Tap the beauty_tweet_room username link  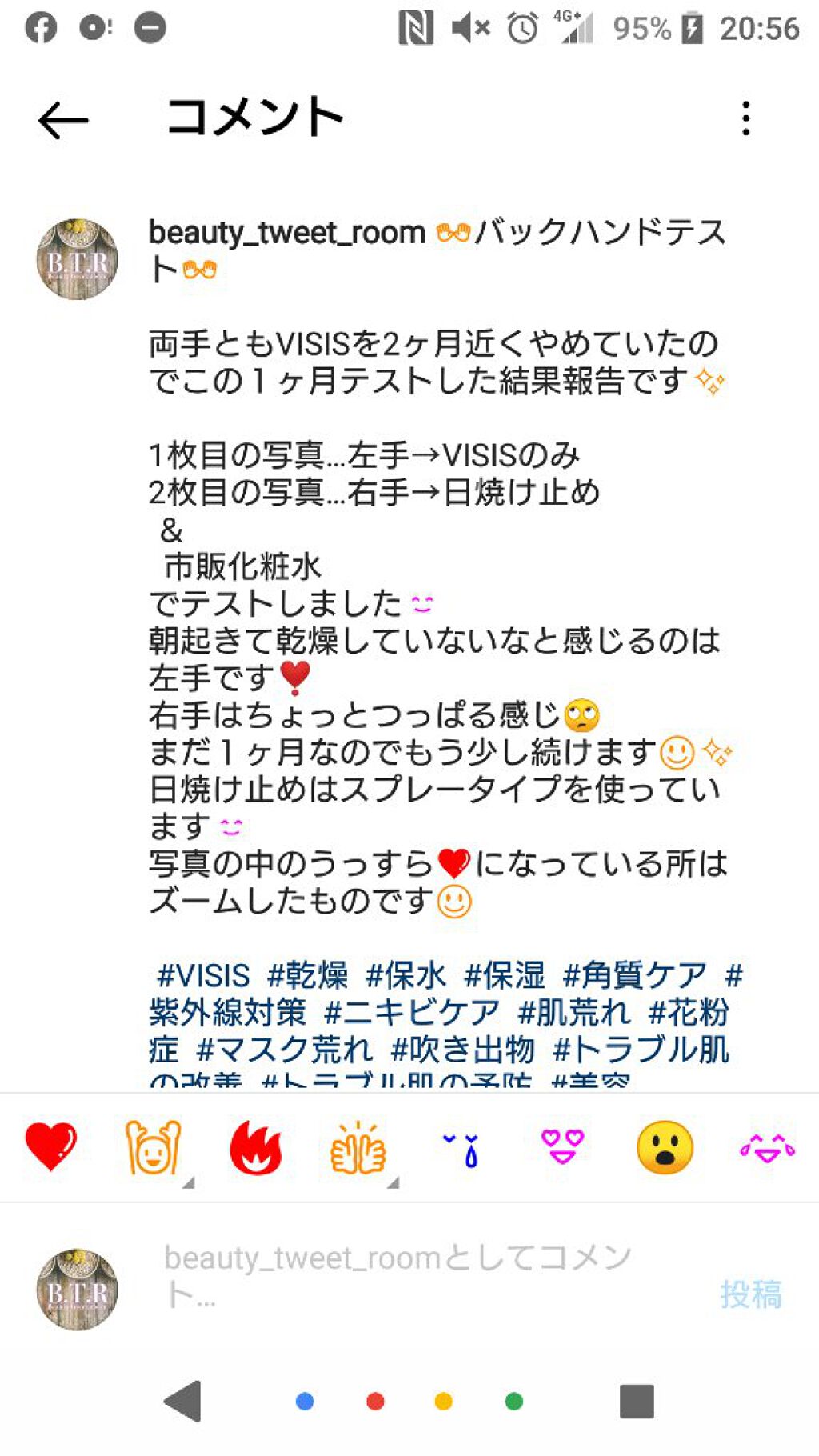tap(286, 233)
